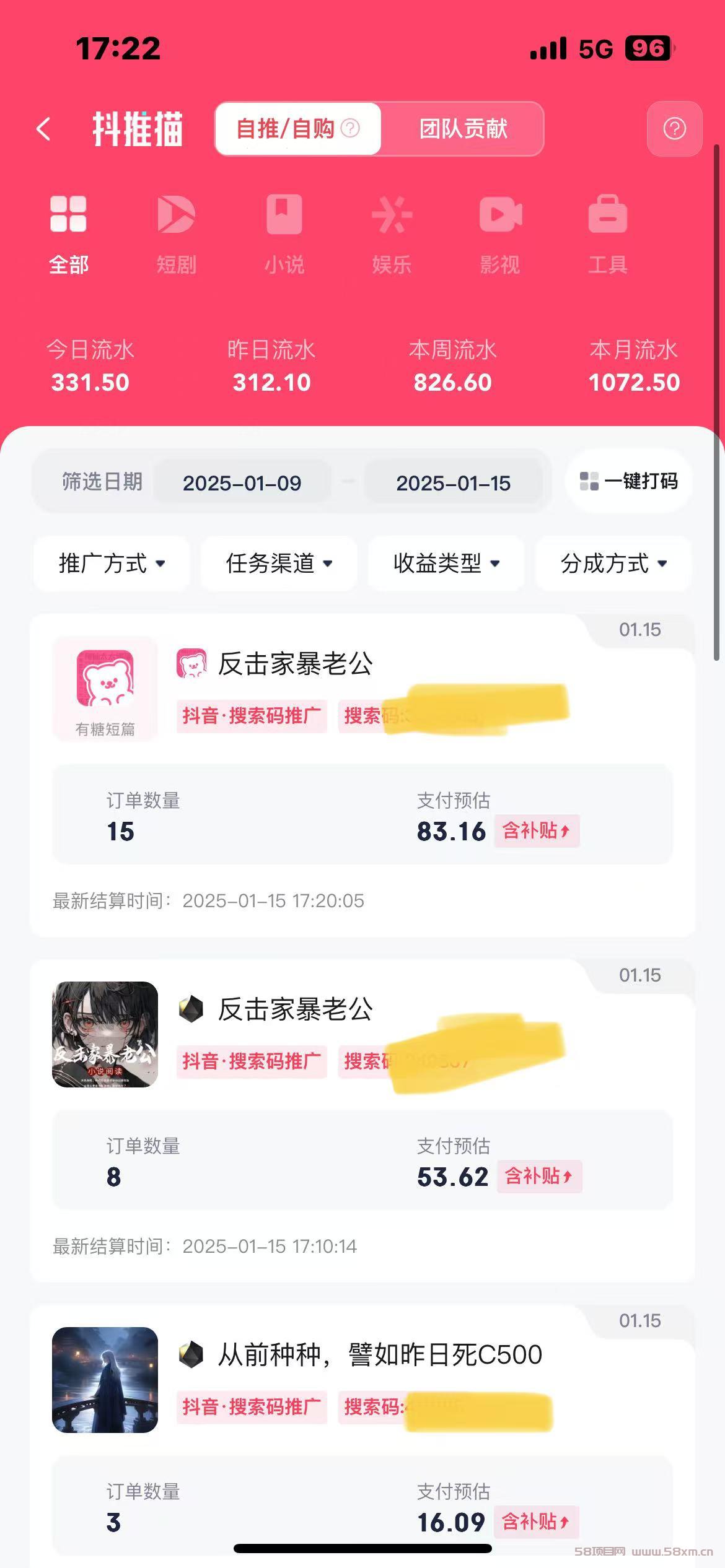
Task: Expand the 收益类型 filter
Action: click(446, 564)
